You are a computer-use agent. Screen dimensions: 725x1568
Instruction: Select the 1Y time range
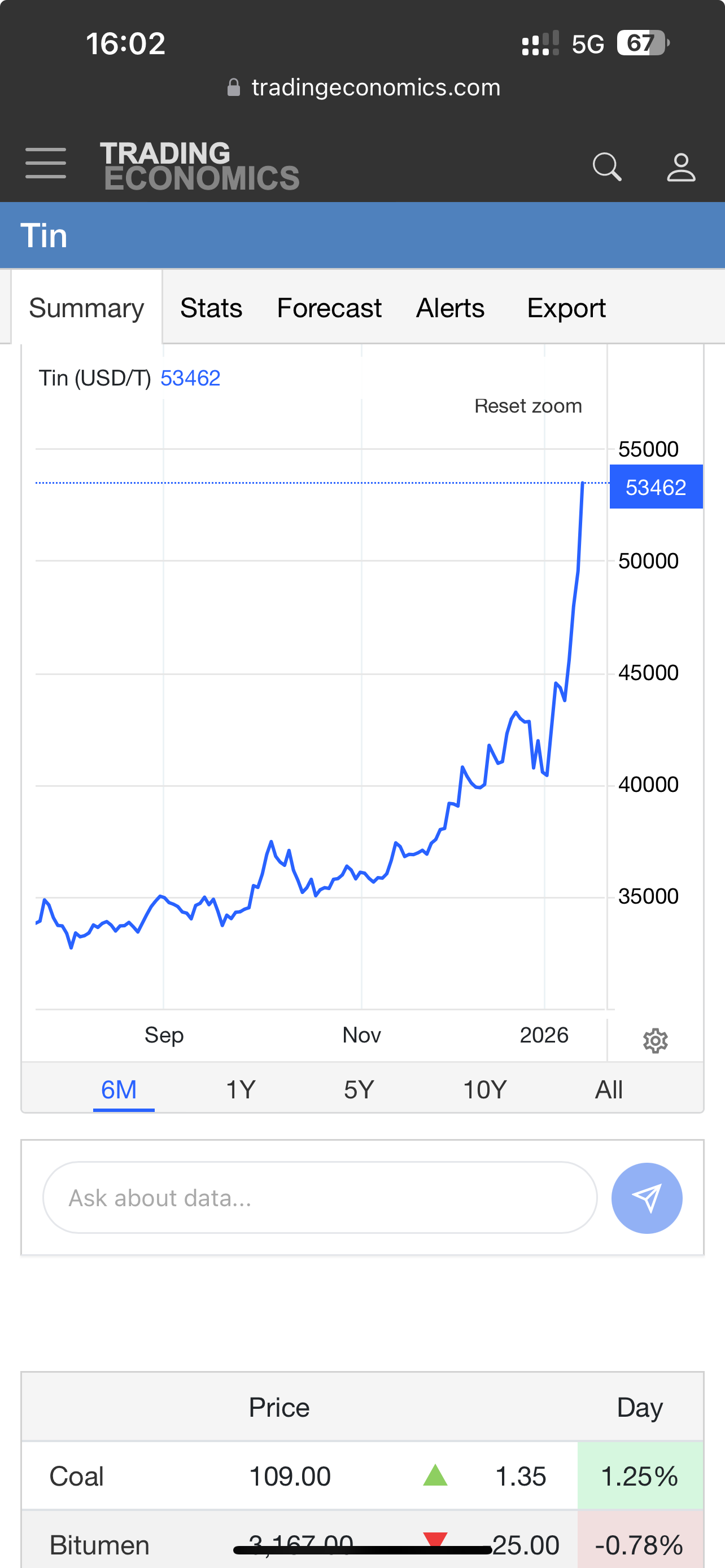241,1089
